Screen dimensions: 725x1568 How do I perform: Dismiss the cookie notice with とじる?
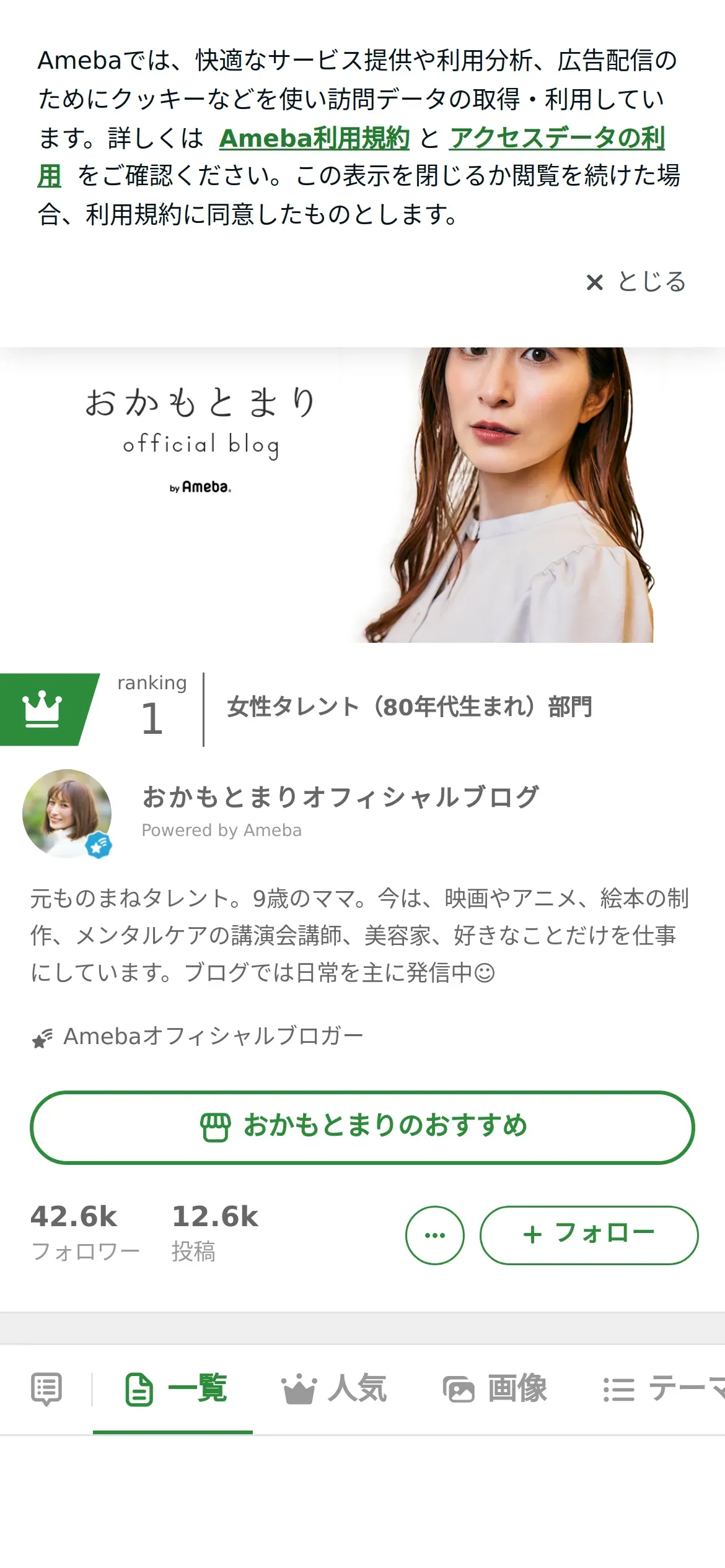click(x=636, y=282)
